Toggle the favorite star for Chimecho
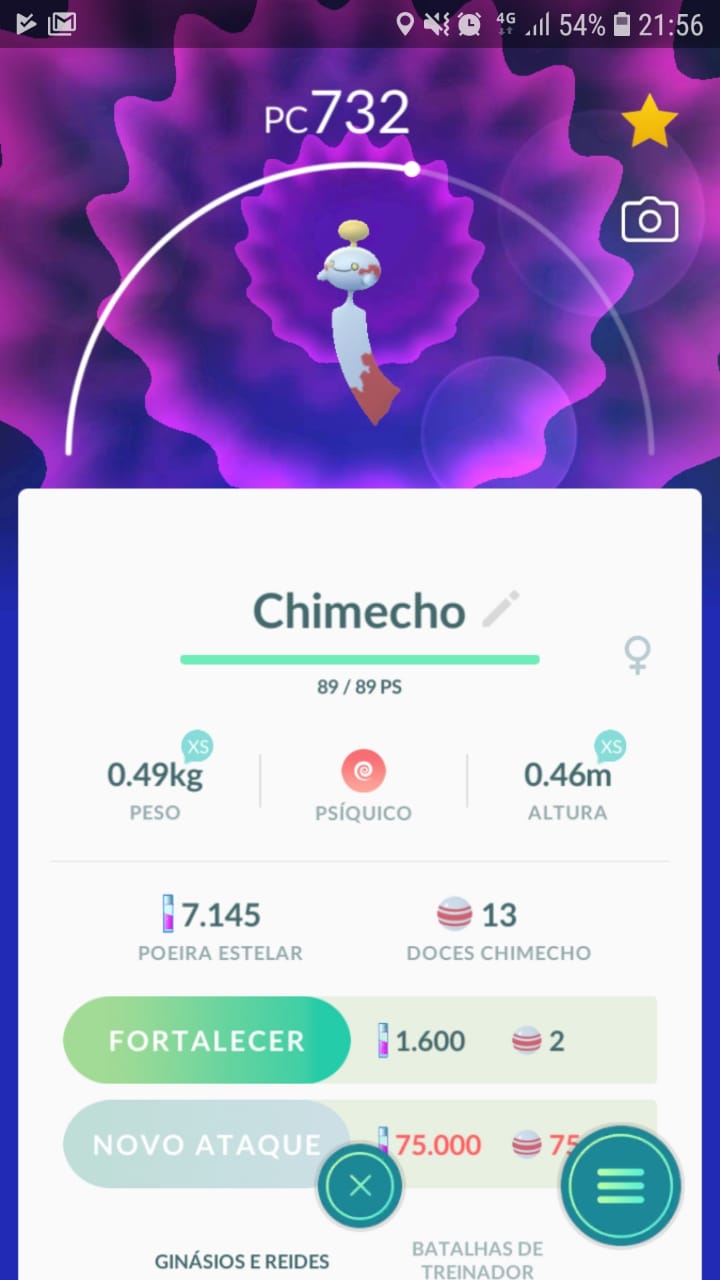 tap(649, 123)
